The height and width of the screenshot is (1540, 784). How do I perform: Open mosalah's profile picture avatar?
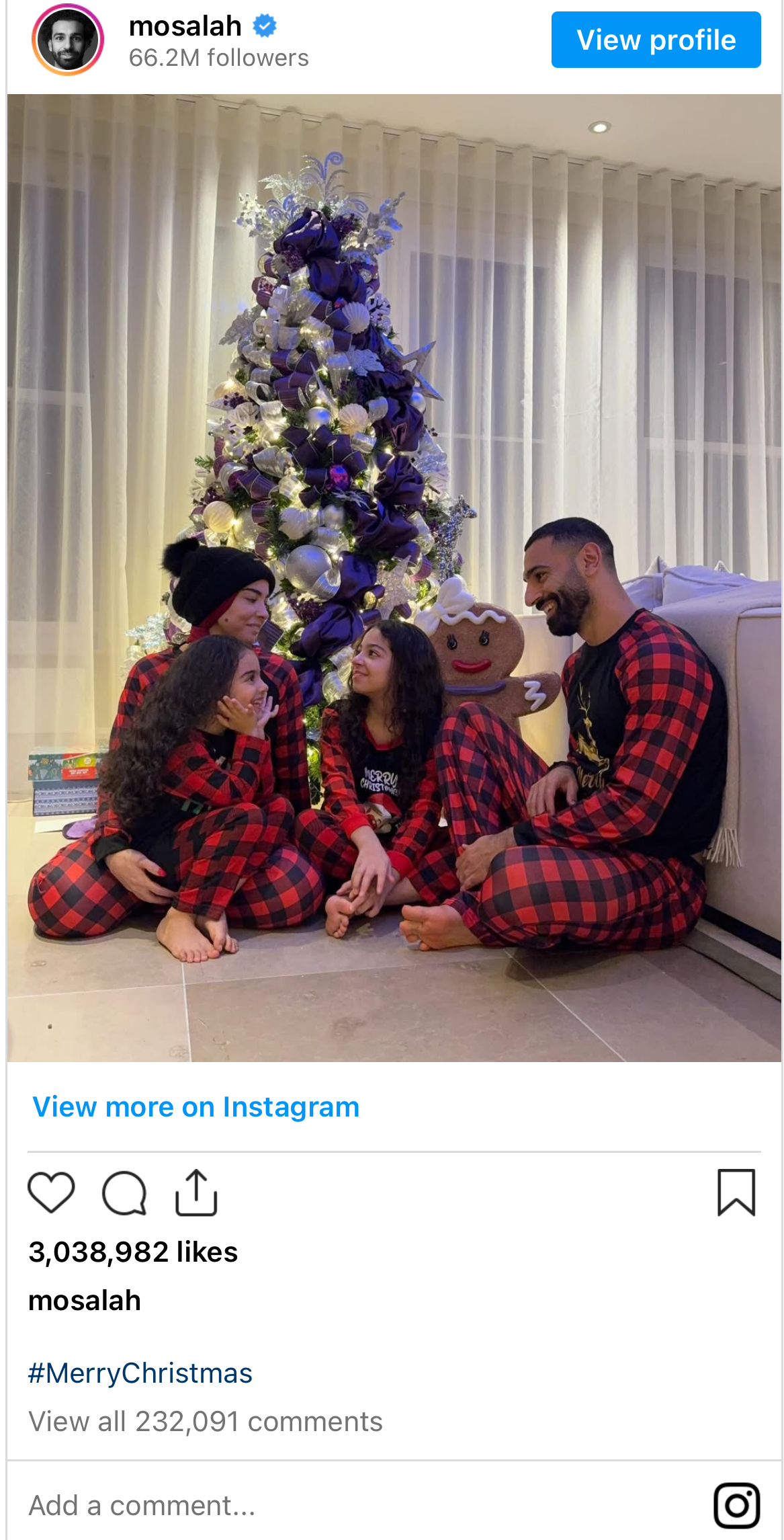68,40
